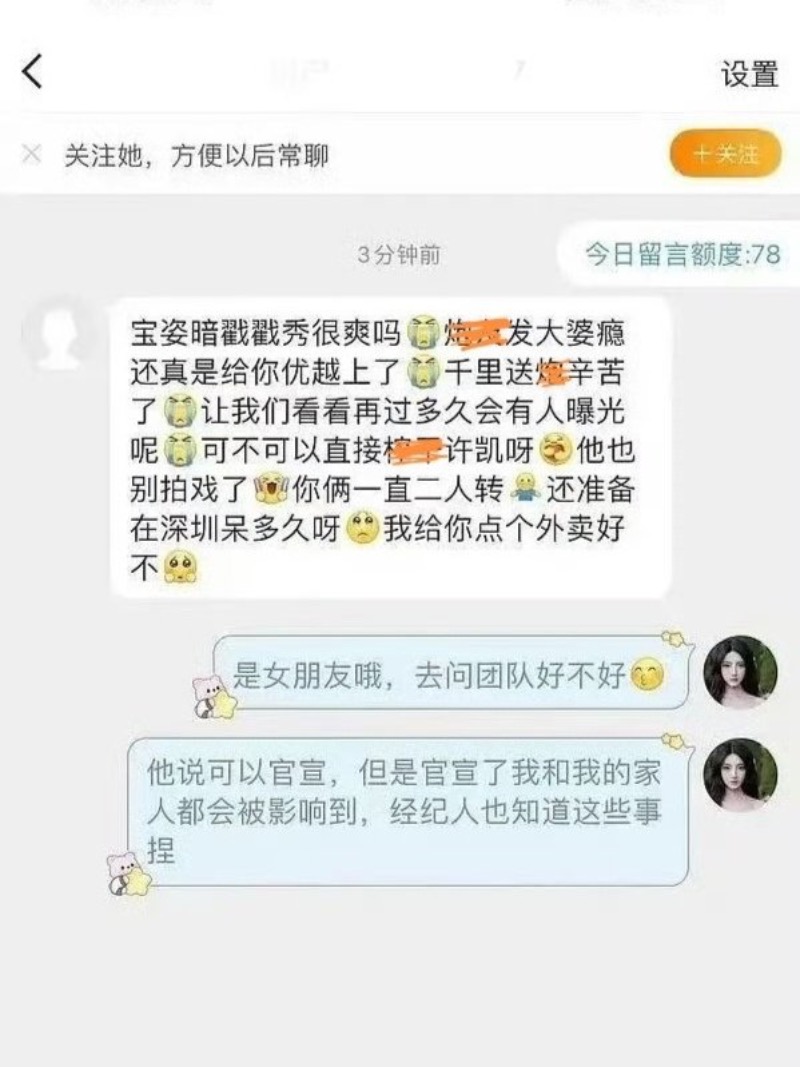The image size is (800, 1067).
Task: Open avatar next to 他说可以官宣 reply
Action: coord(740,776)
